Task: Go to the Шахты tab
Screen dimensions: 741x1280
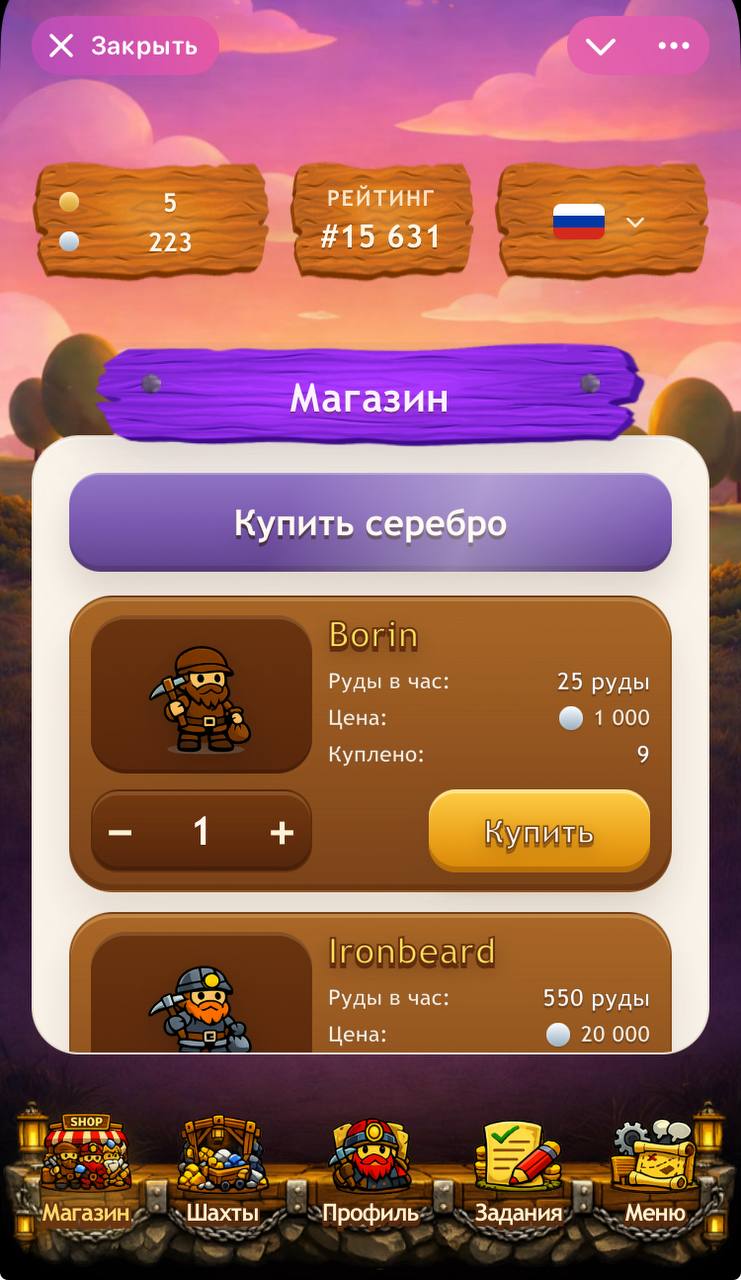Action: click(222, 1170)
